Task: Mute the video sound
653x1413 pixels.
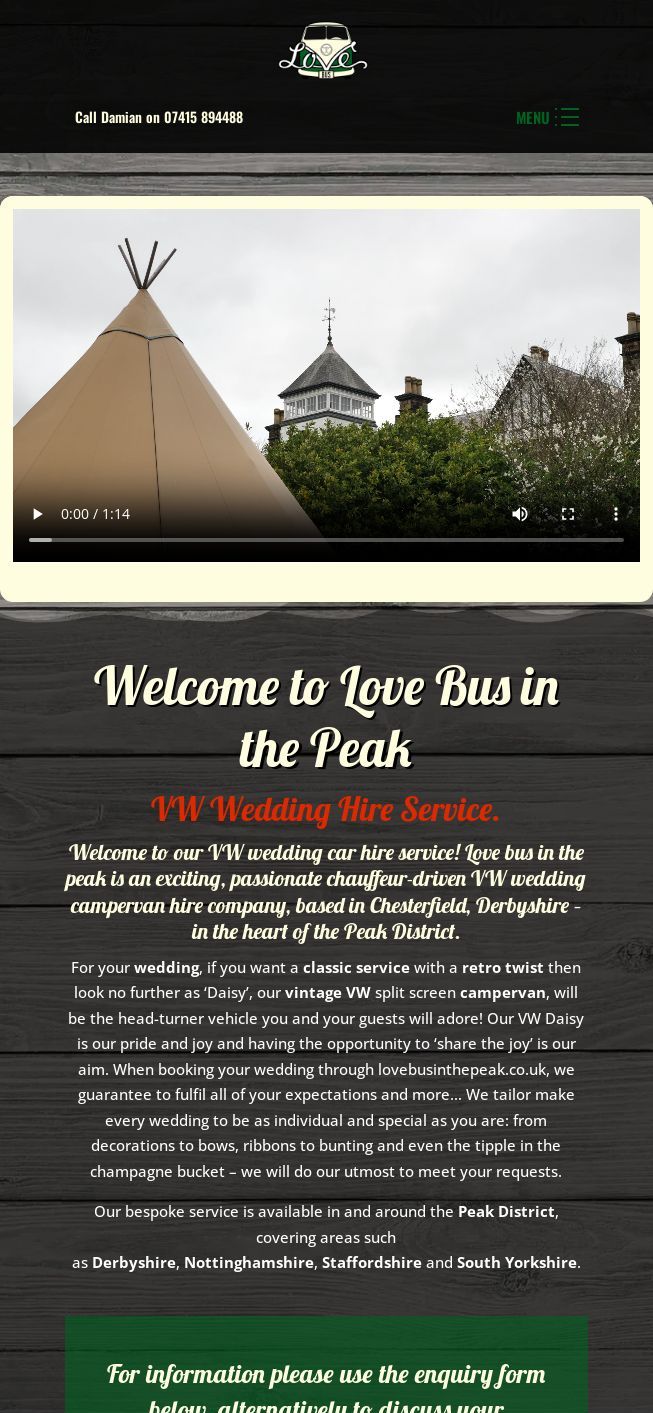Action: point(520,514)
